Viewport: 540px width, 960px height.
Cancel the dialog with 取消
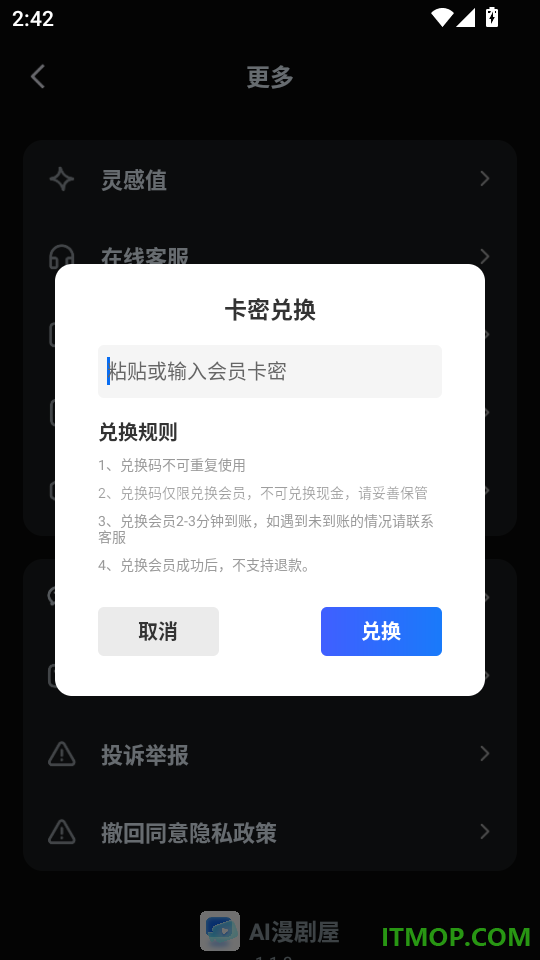click(158, 631)
